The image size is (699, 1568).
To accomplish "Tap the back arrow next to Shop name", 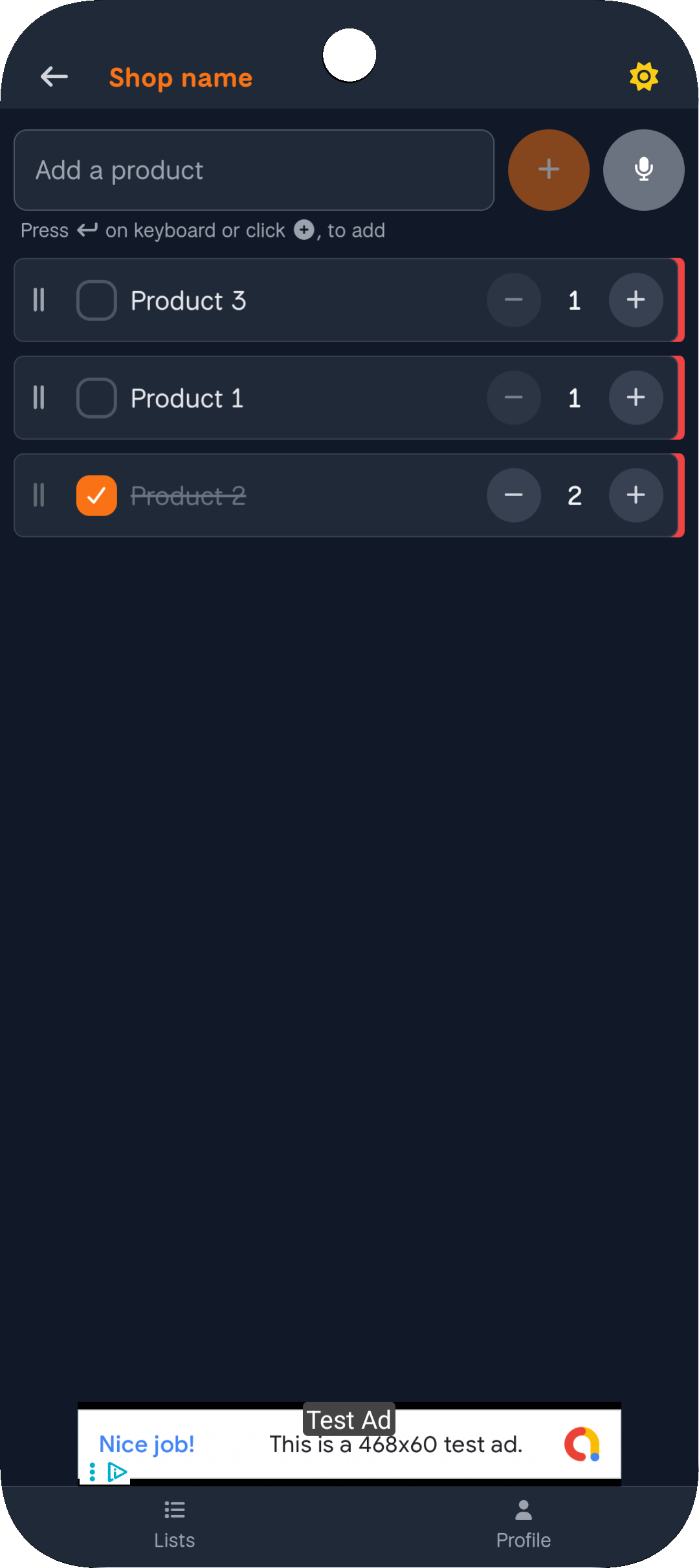I will click(54, 76).
